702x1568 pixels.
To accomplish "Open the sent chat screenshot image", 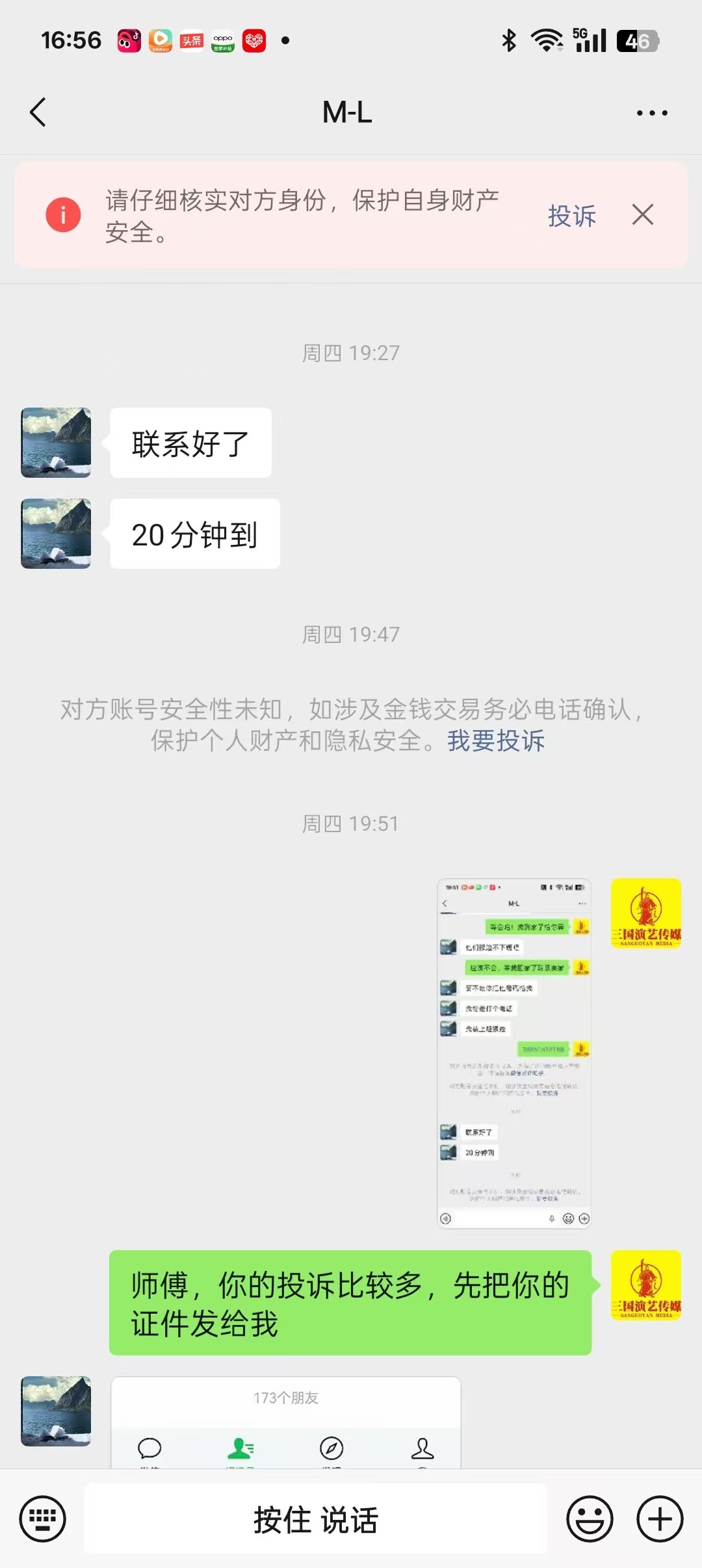I will 514,1053.
